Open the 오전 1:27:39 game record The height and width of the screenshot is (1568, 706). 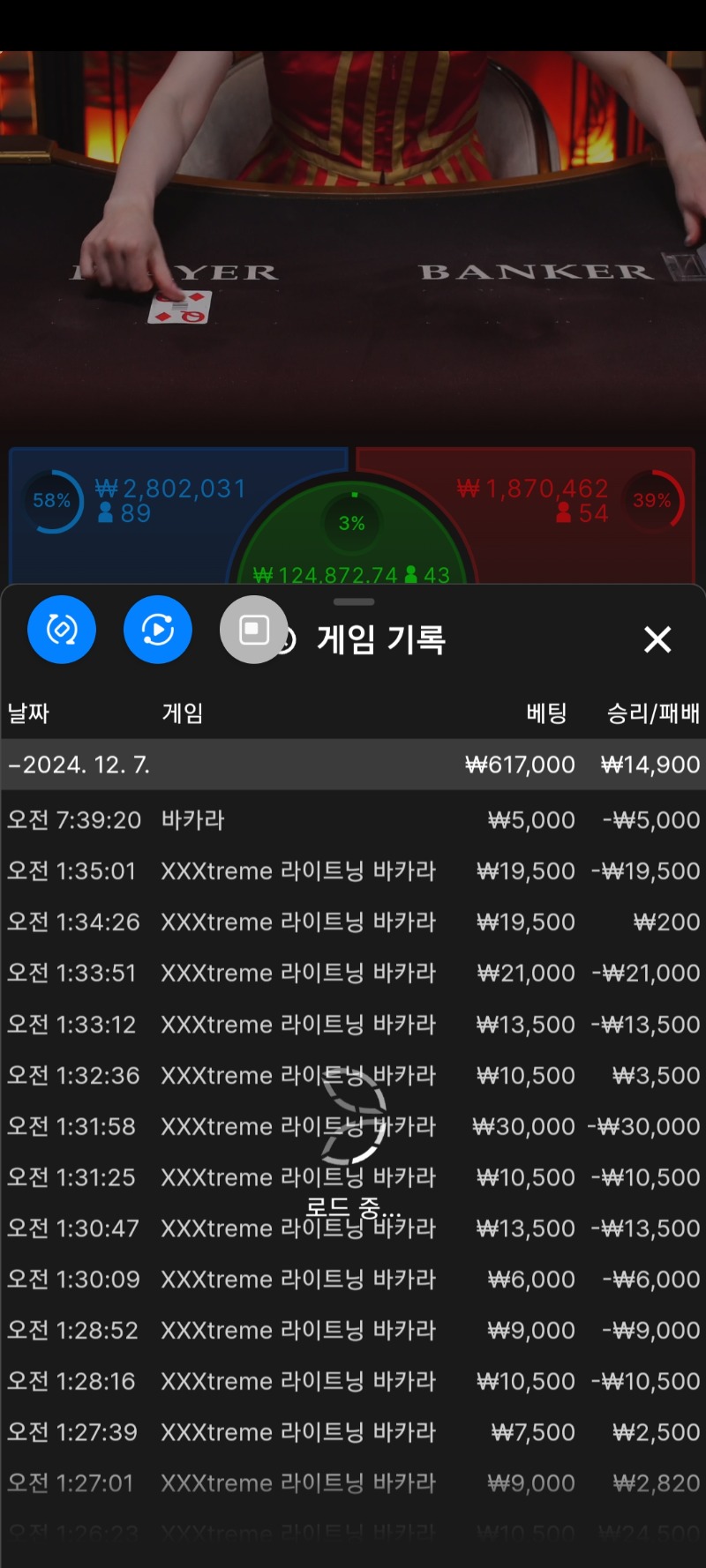tap(353, 1432)
